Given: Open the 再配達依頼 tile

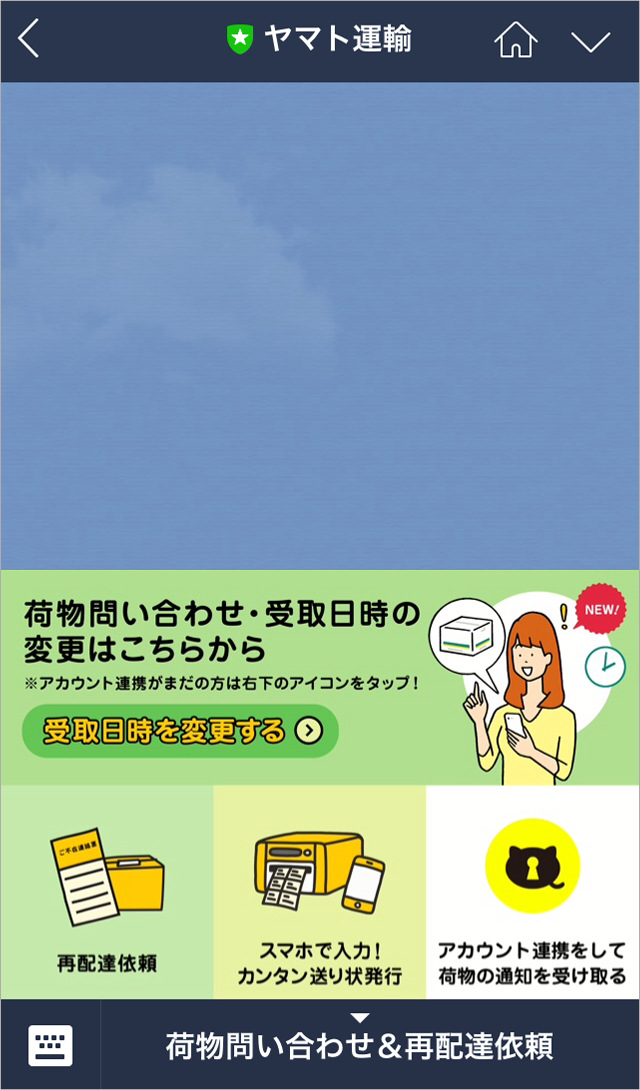Looking at the screenshot, I should (107, 892).
